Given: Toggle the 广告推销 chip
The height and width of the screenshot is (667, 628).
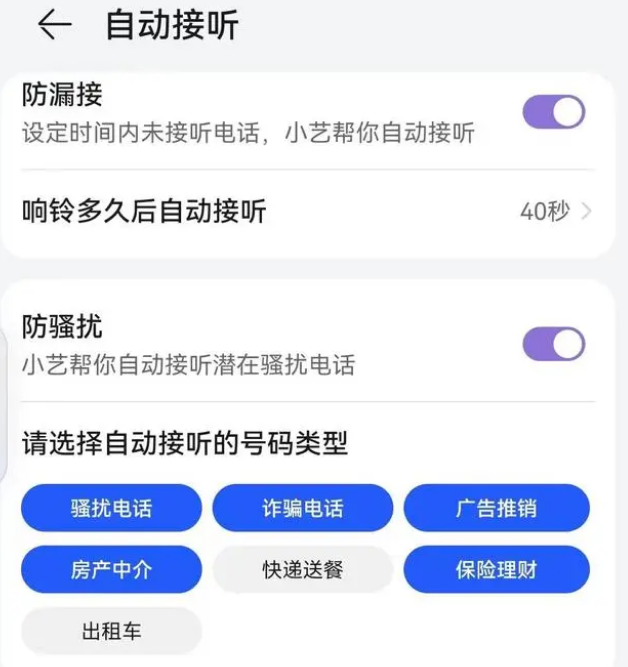Looking at the screenshot, I should click(496, 508).
